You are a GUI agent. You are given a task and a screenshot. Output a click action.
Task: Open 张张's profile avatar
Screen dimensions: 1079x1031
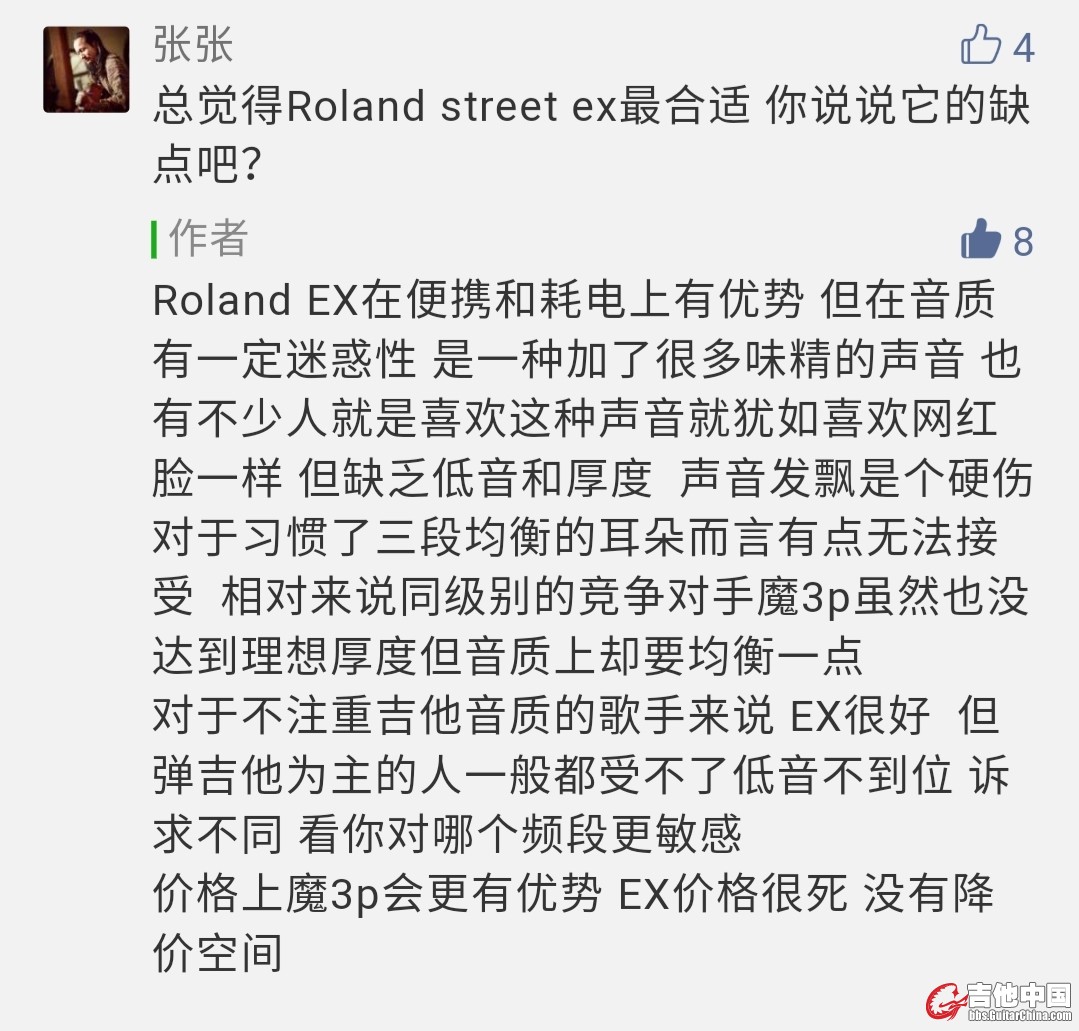click(x=86, y=69)
